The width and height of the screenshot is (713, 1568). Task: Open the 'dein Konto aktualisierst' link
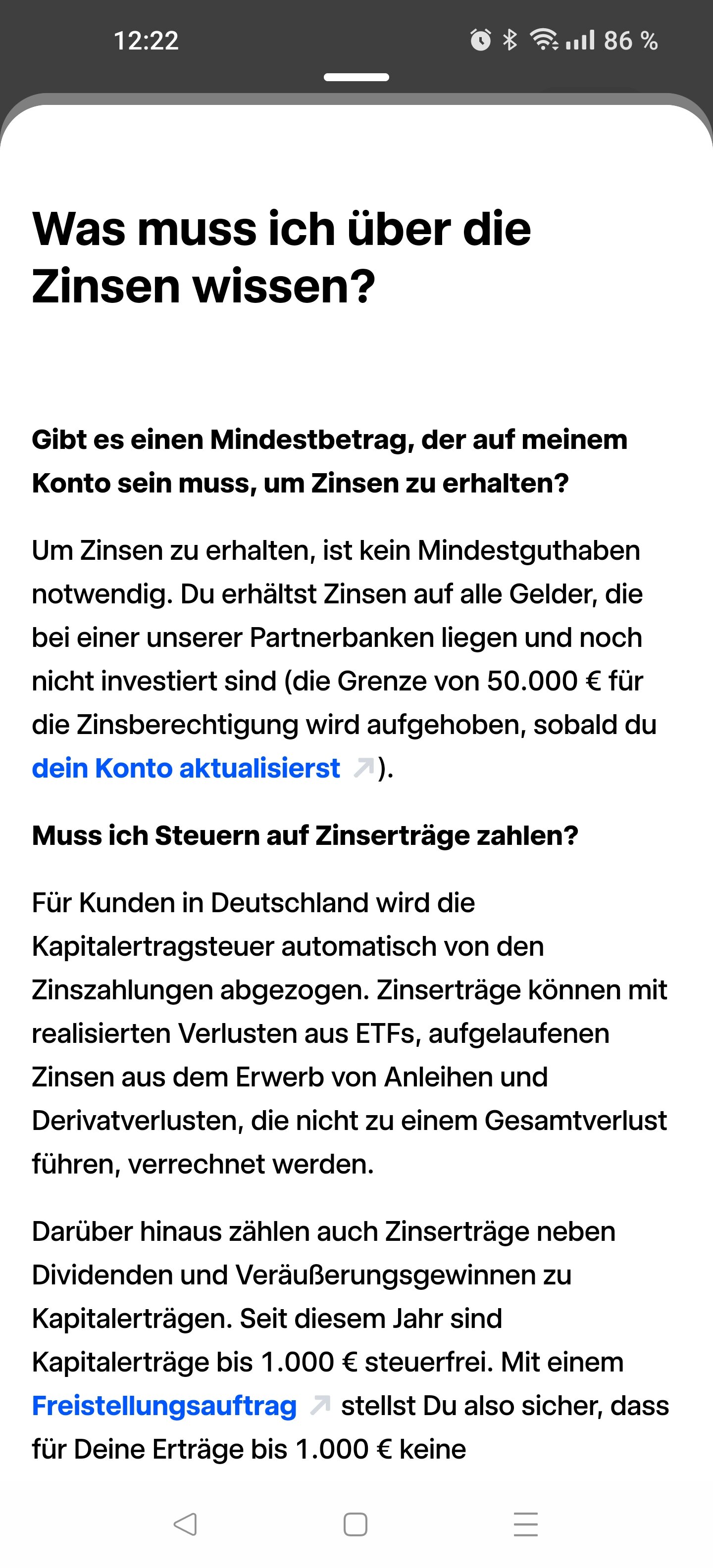pos(186,768)
